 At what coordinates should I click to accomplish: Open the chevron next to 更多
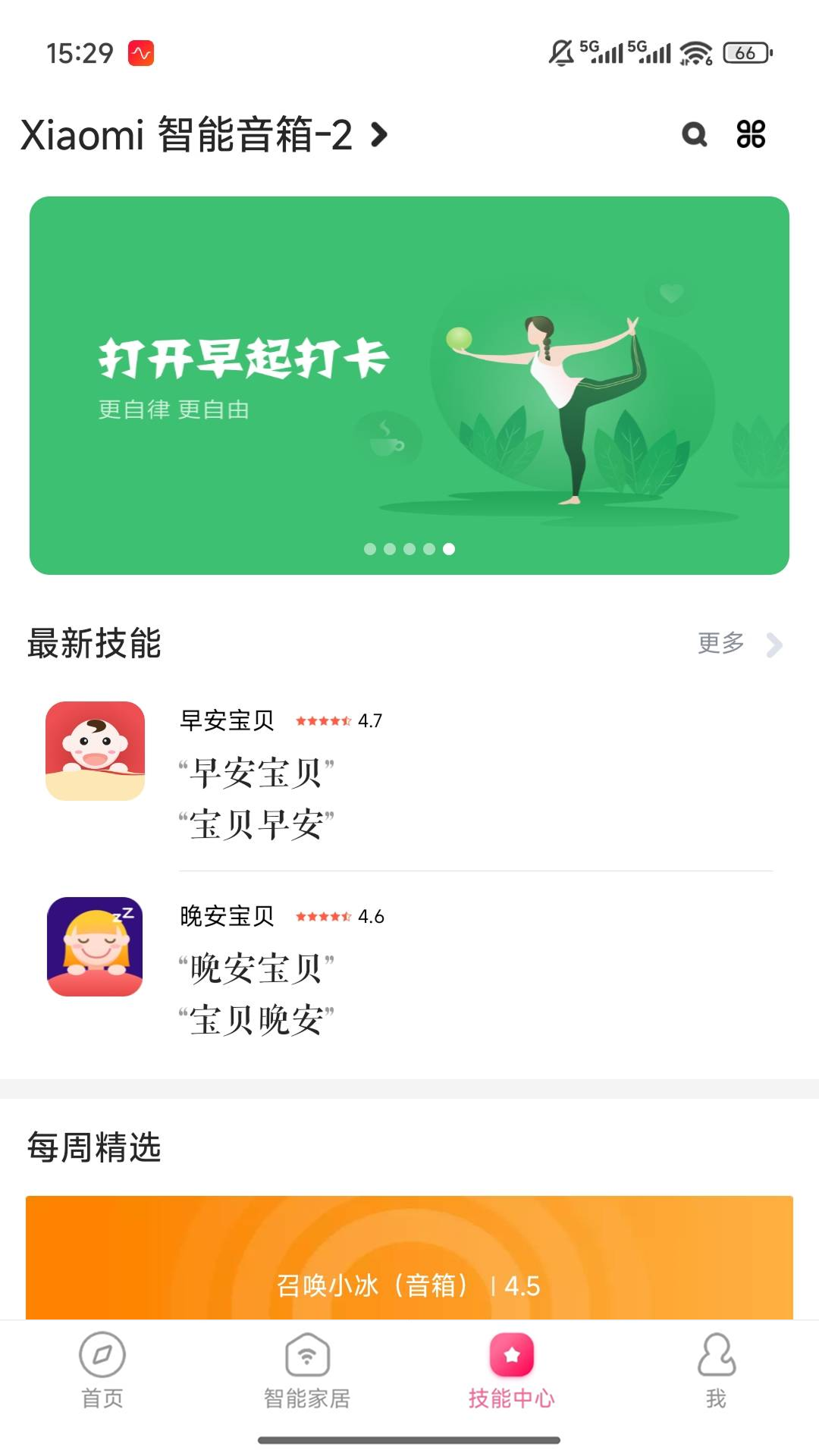(774, 645)
